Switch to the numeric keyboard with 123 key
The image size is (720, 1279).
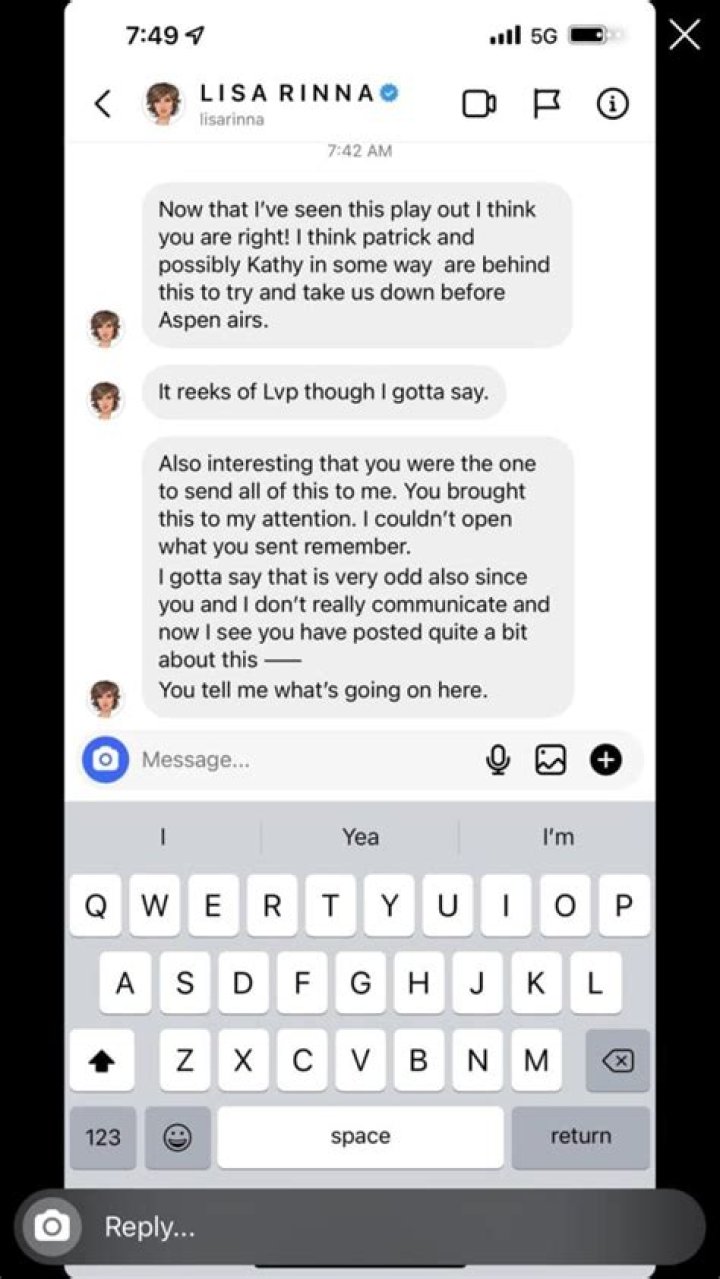(103, 1136)
